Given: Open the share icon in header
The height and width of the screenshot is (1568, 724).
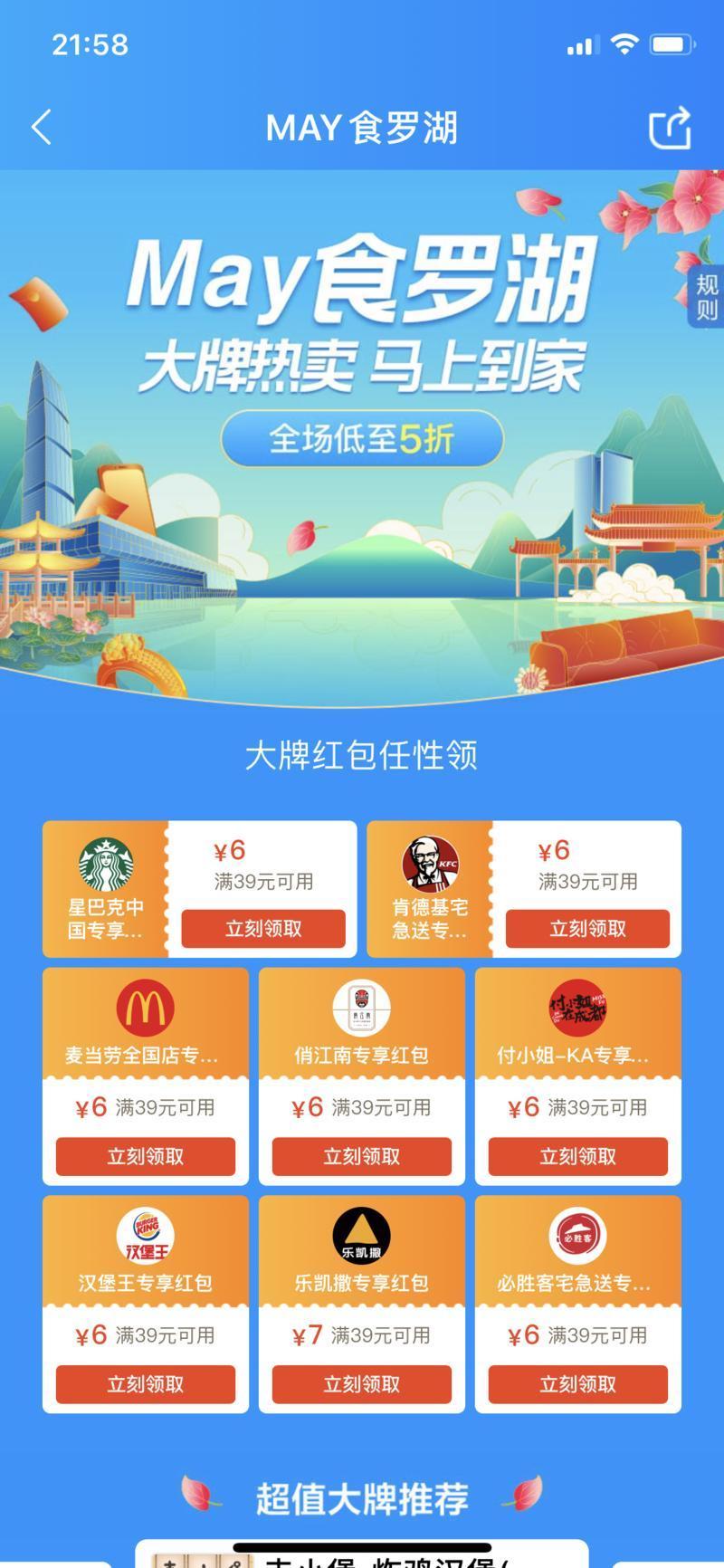Looking at the screenshot, I should coord(671,128).
